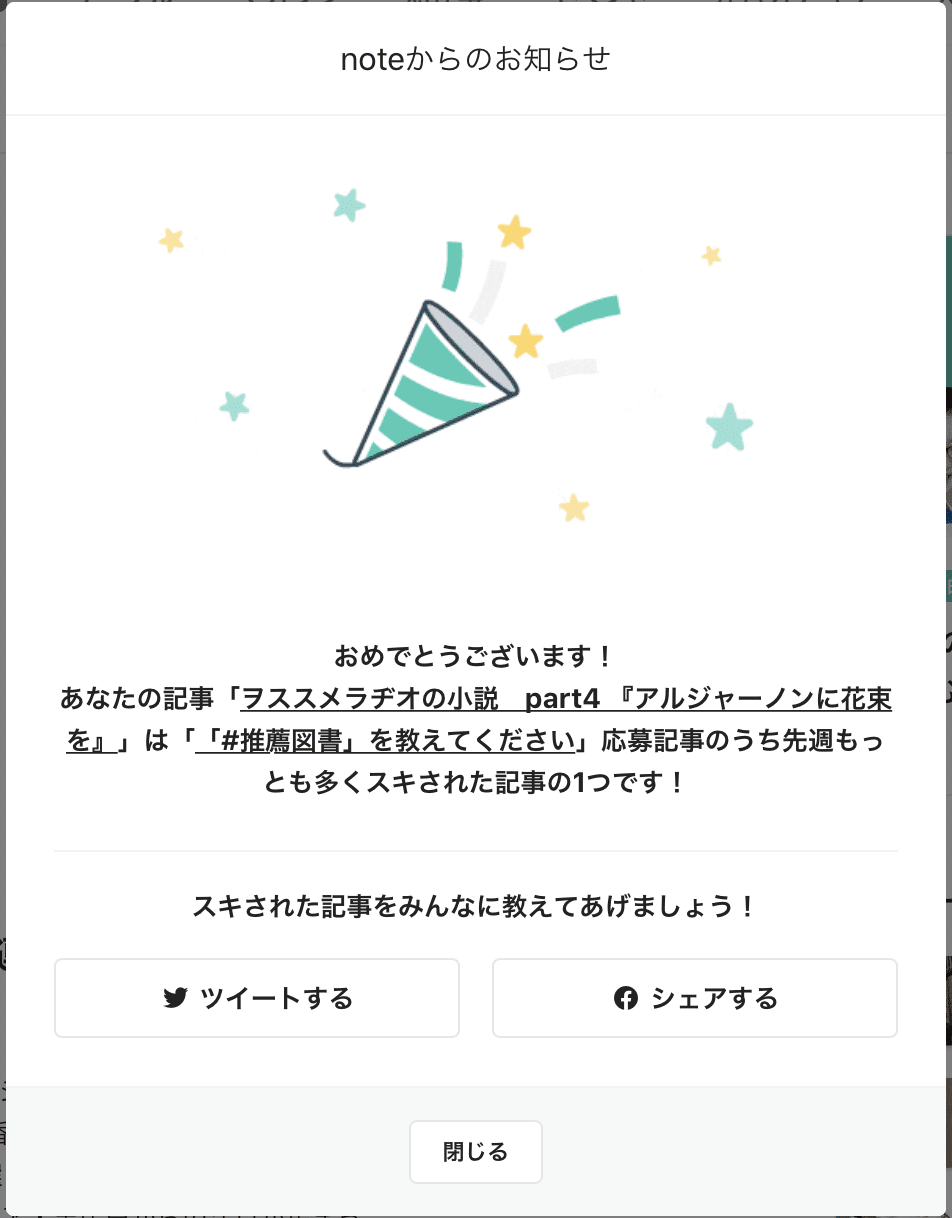
Task: Dismiss the dialog with 閉じる
Action: pyautogui.click(x=475, y=1151)
